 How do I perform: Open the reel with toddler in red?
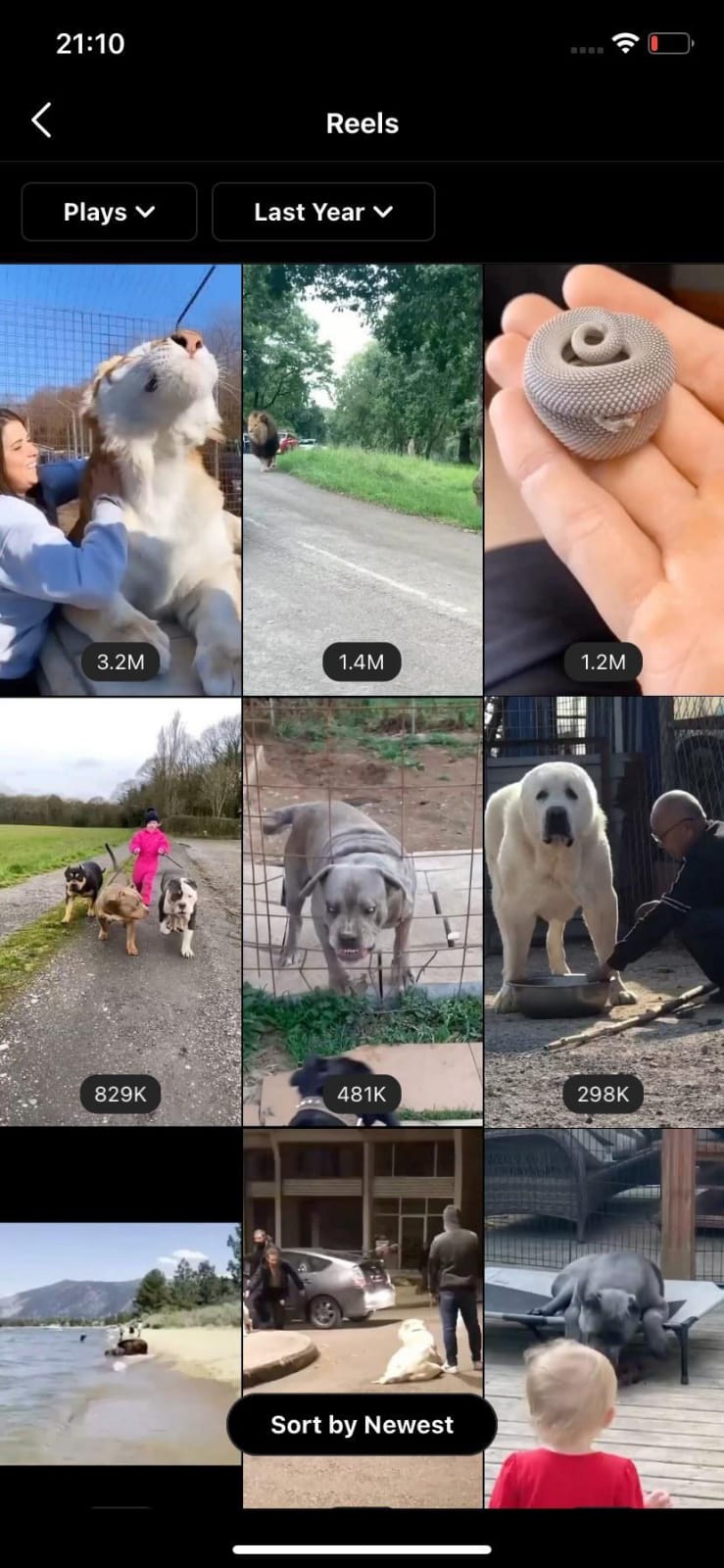[604, 1318]
